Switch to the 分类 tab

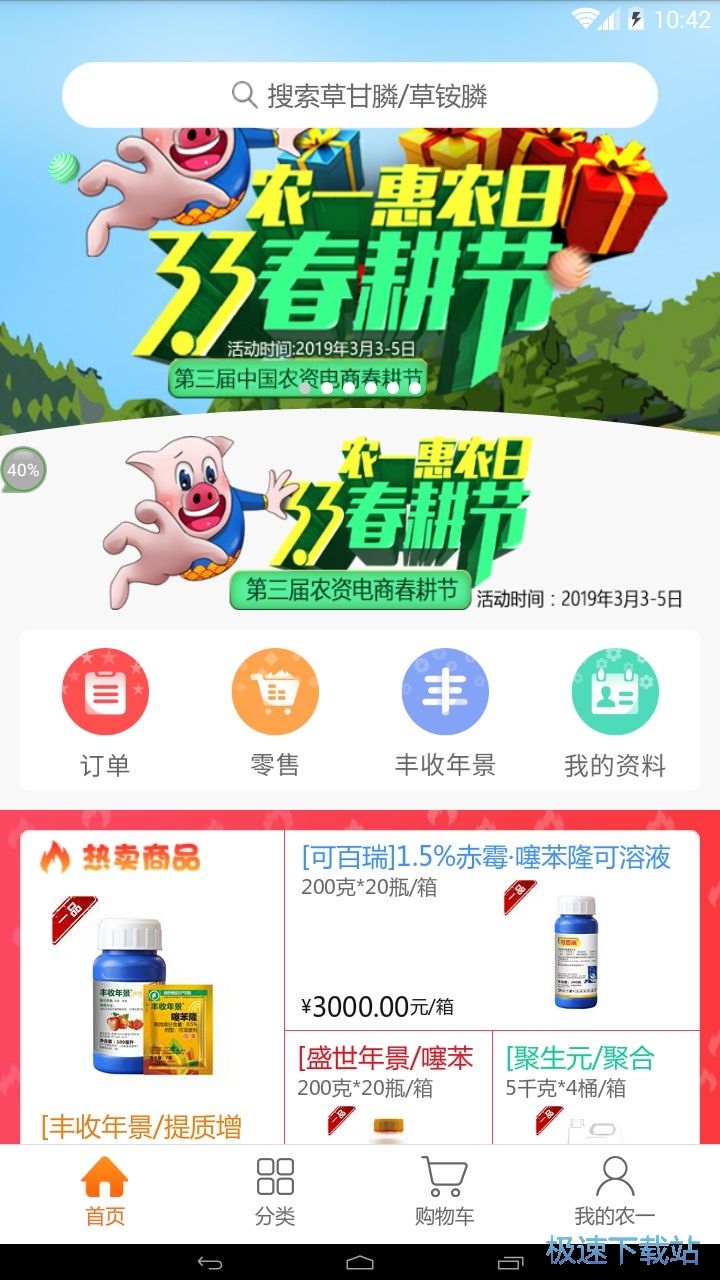pos(275,1193)
